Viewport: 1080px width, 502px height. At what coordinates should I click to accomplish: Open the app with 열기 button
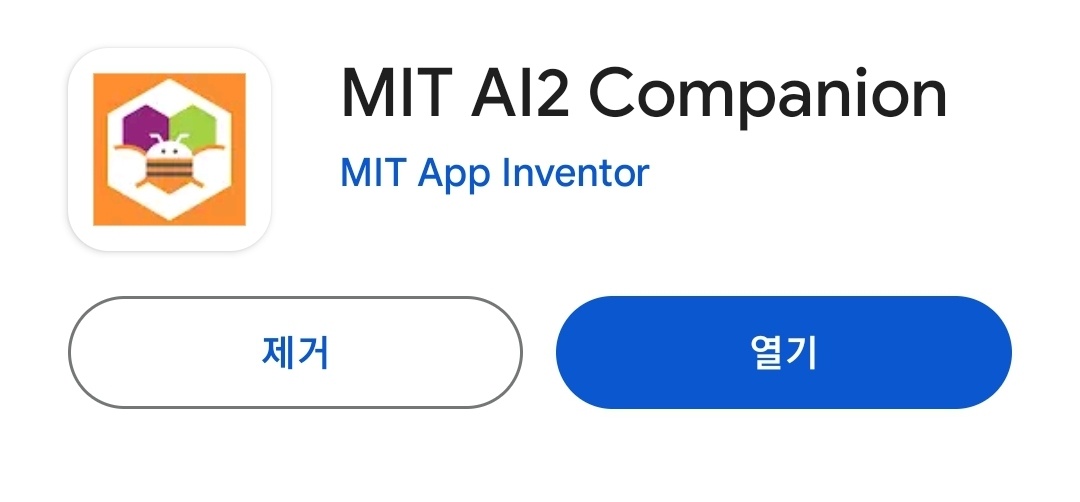click(783, 353)
